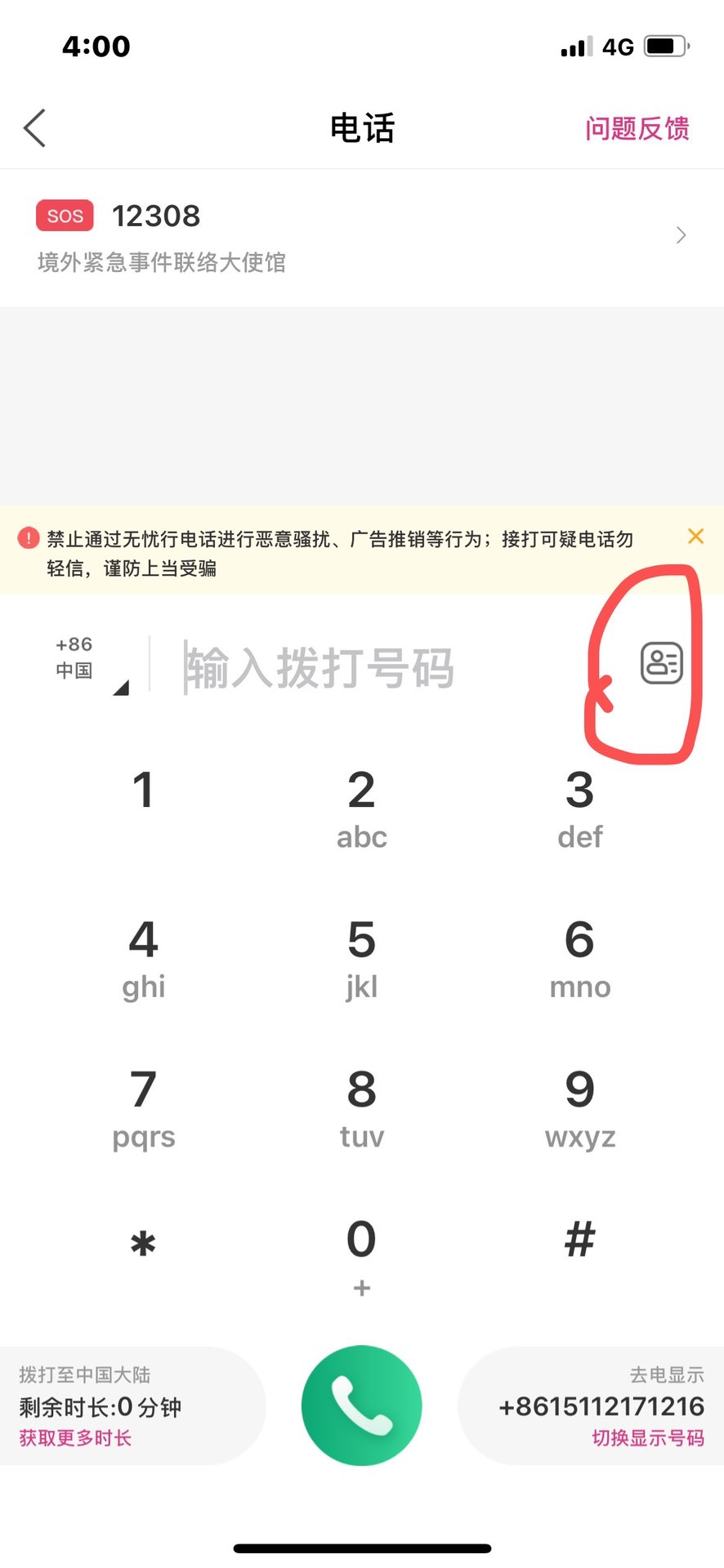The image size is (724, 1568).
Task: Enter digit 0 on keypad
Action: [x=361, y=1254]
